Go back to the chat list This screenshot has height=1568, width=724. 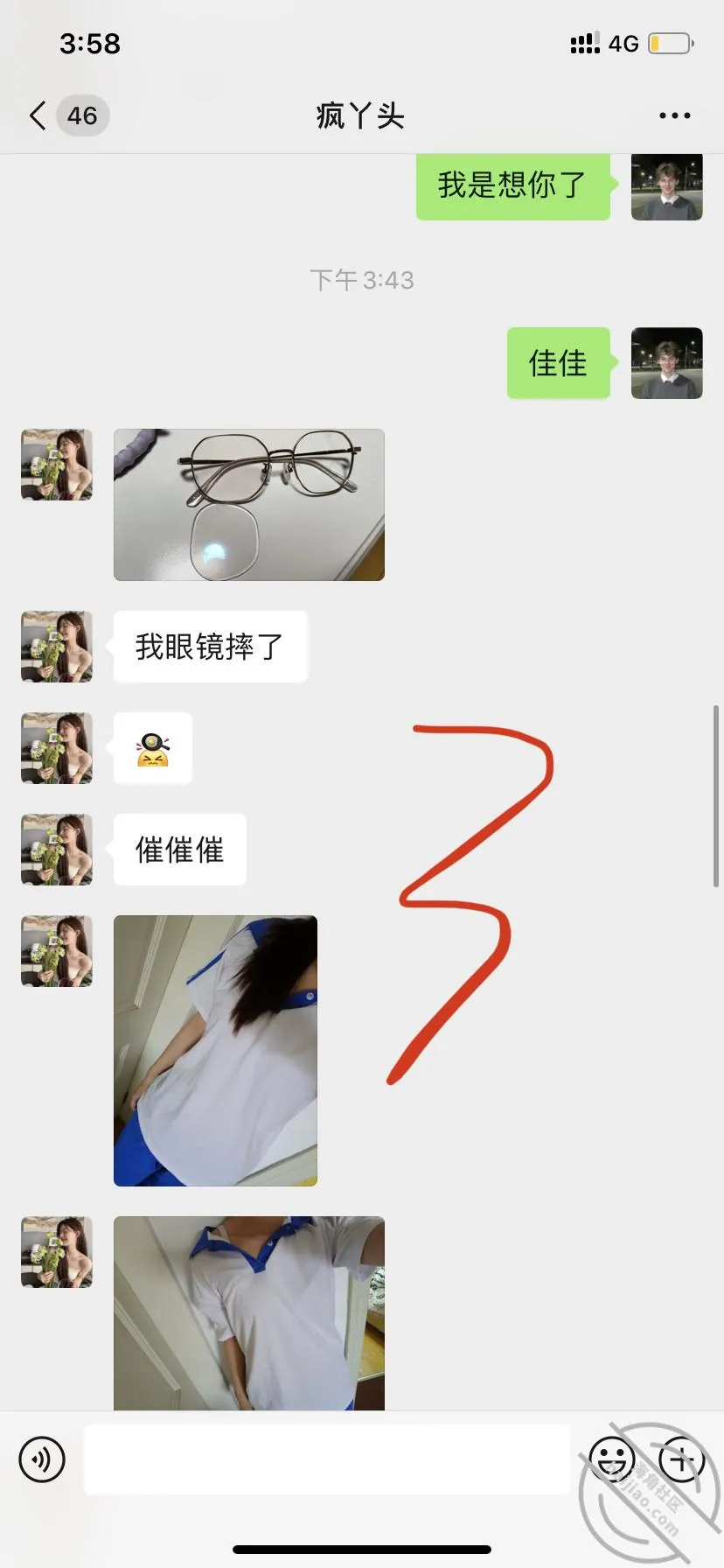(x=38, y=115)
